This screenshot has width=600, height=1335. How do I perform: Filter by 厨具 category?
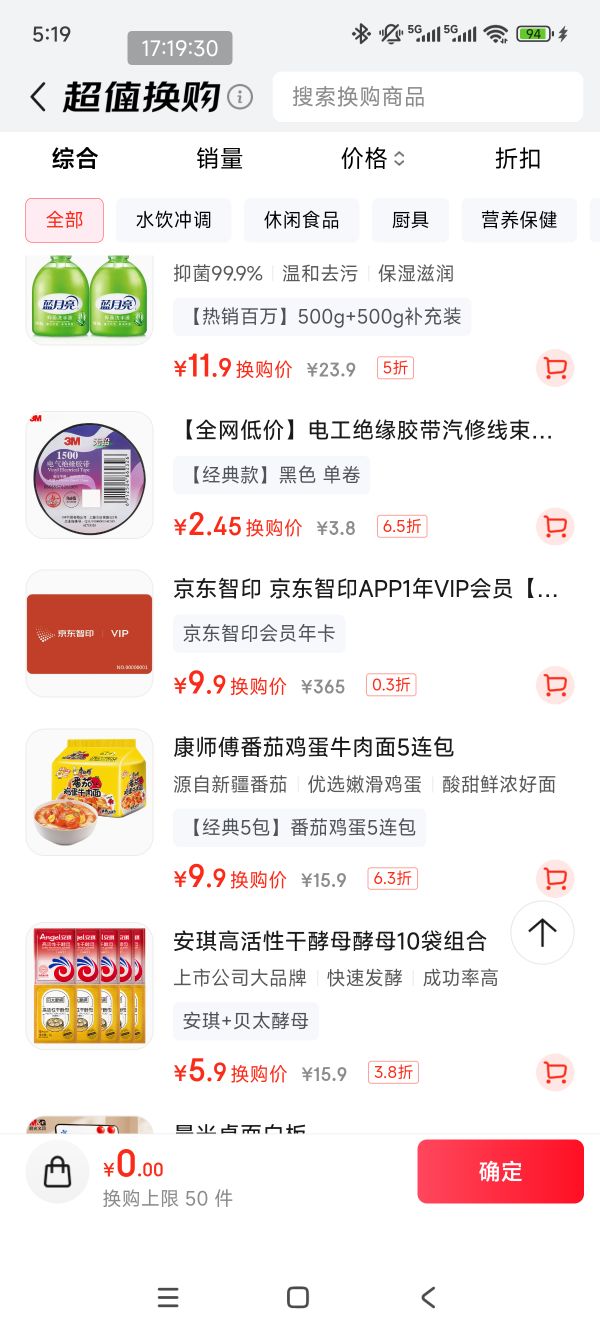point(410,220)
